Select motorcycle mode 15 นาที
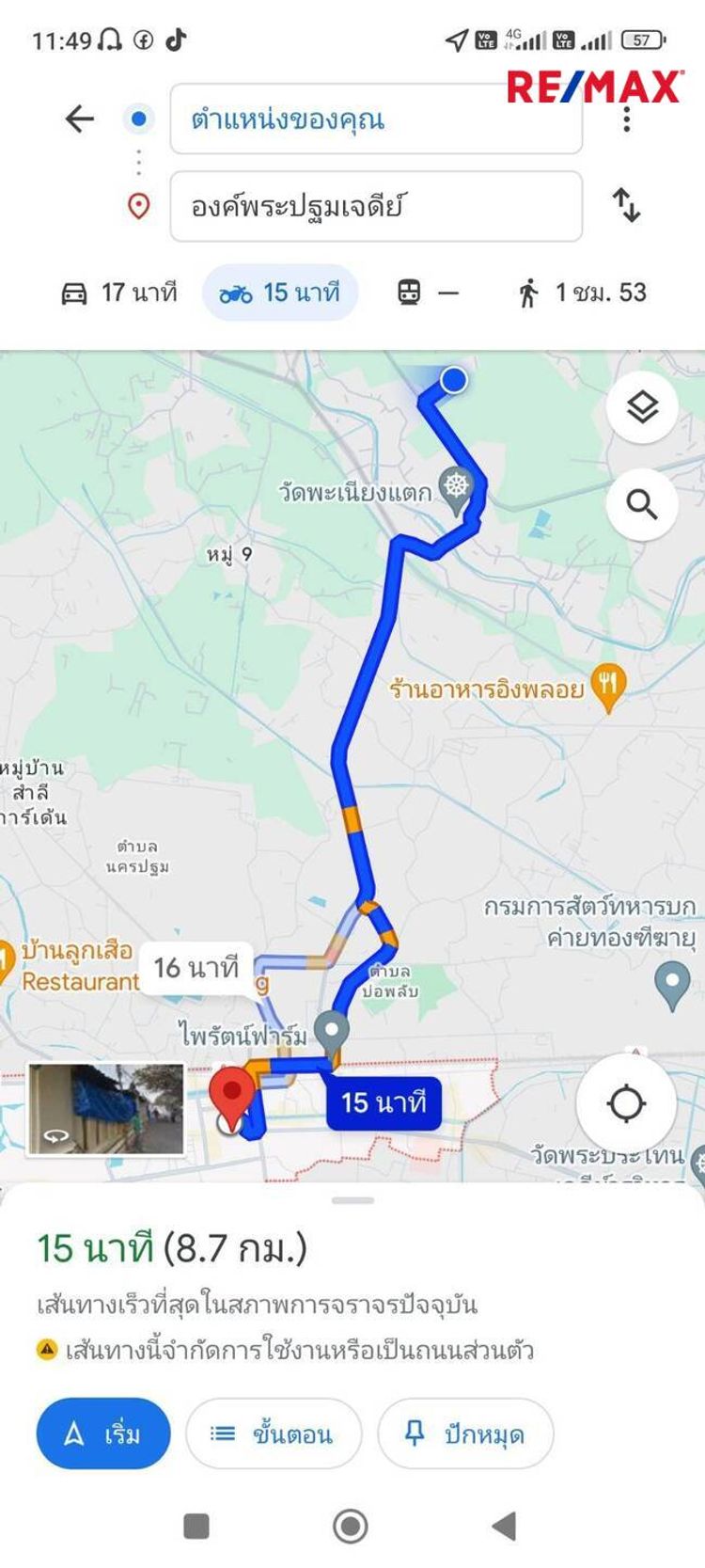Image resolution: width=705 pixels, height=1568 pixels. point(280,293)
